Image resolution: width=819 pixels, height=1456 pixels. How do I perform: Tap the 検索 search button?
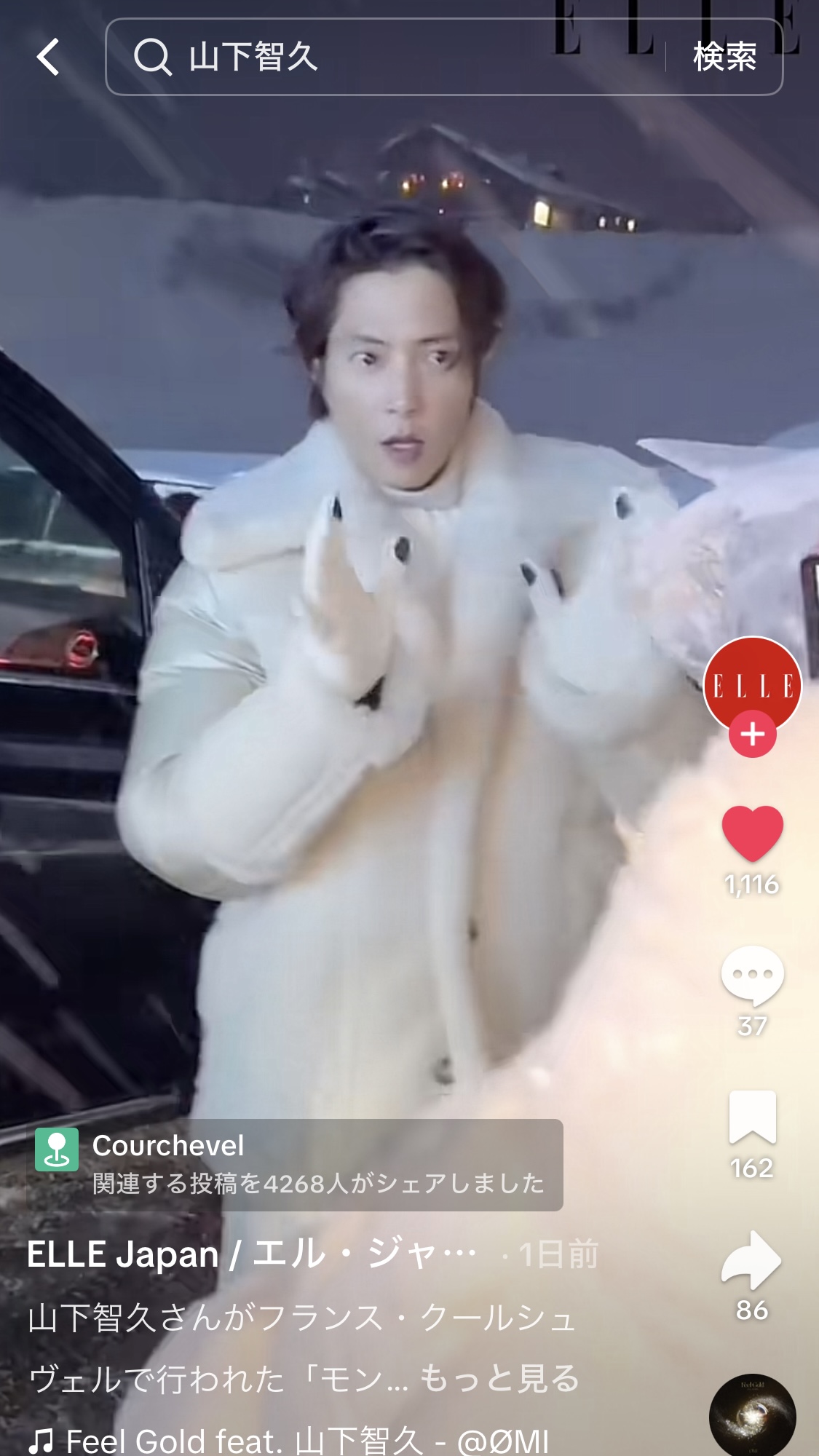click(724, 57)
